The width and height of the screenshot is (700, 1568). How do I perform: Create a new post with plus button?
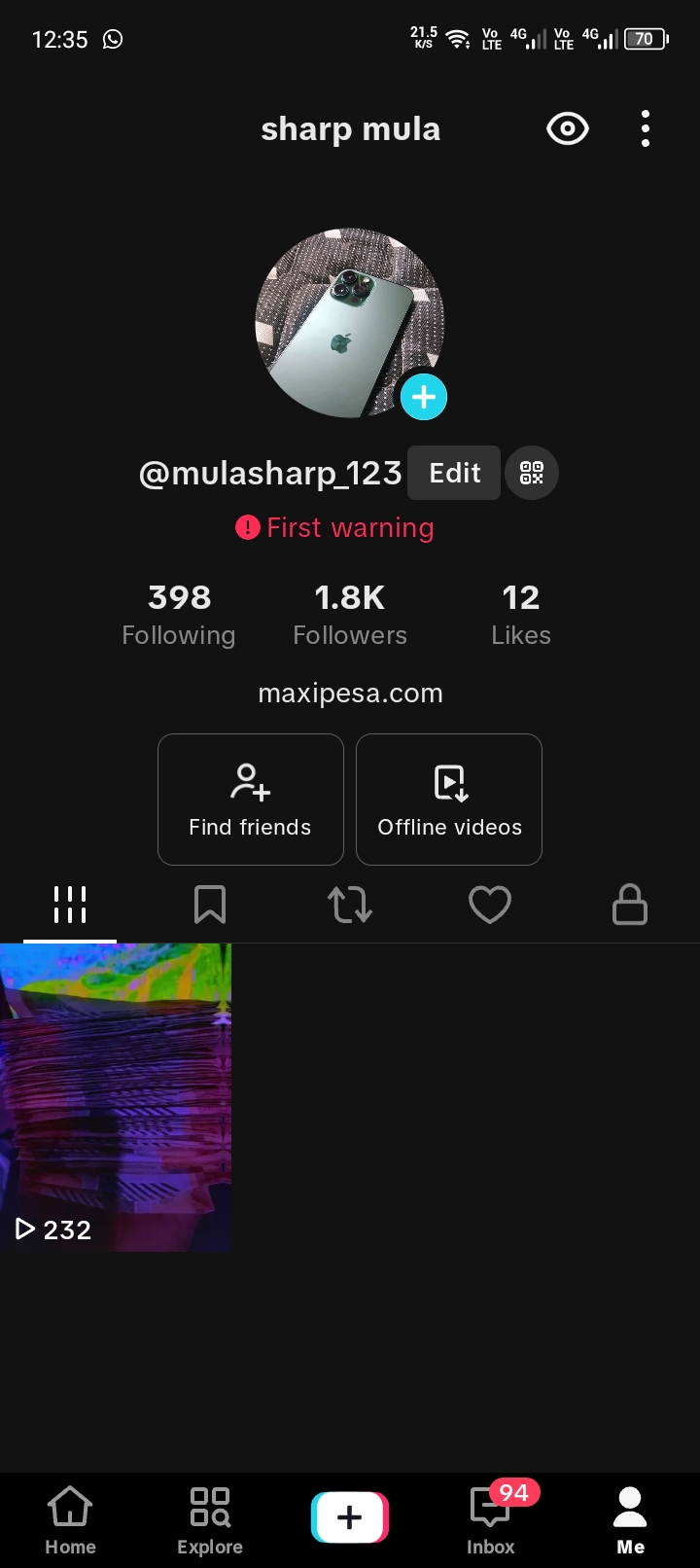350,1517
